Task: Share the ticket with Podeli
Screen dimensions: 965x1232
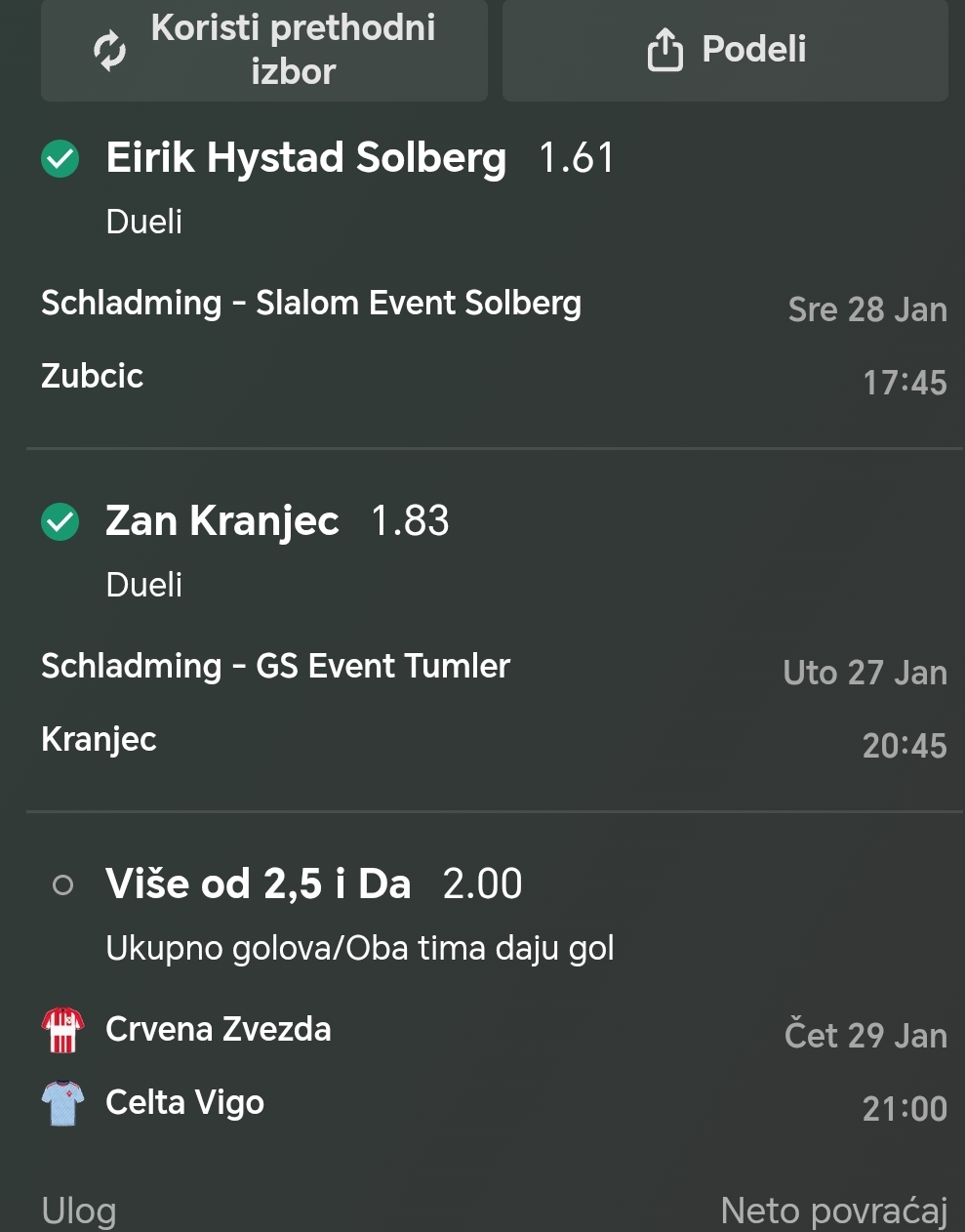Action: pos(725,49)
